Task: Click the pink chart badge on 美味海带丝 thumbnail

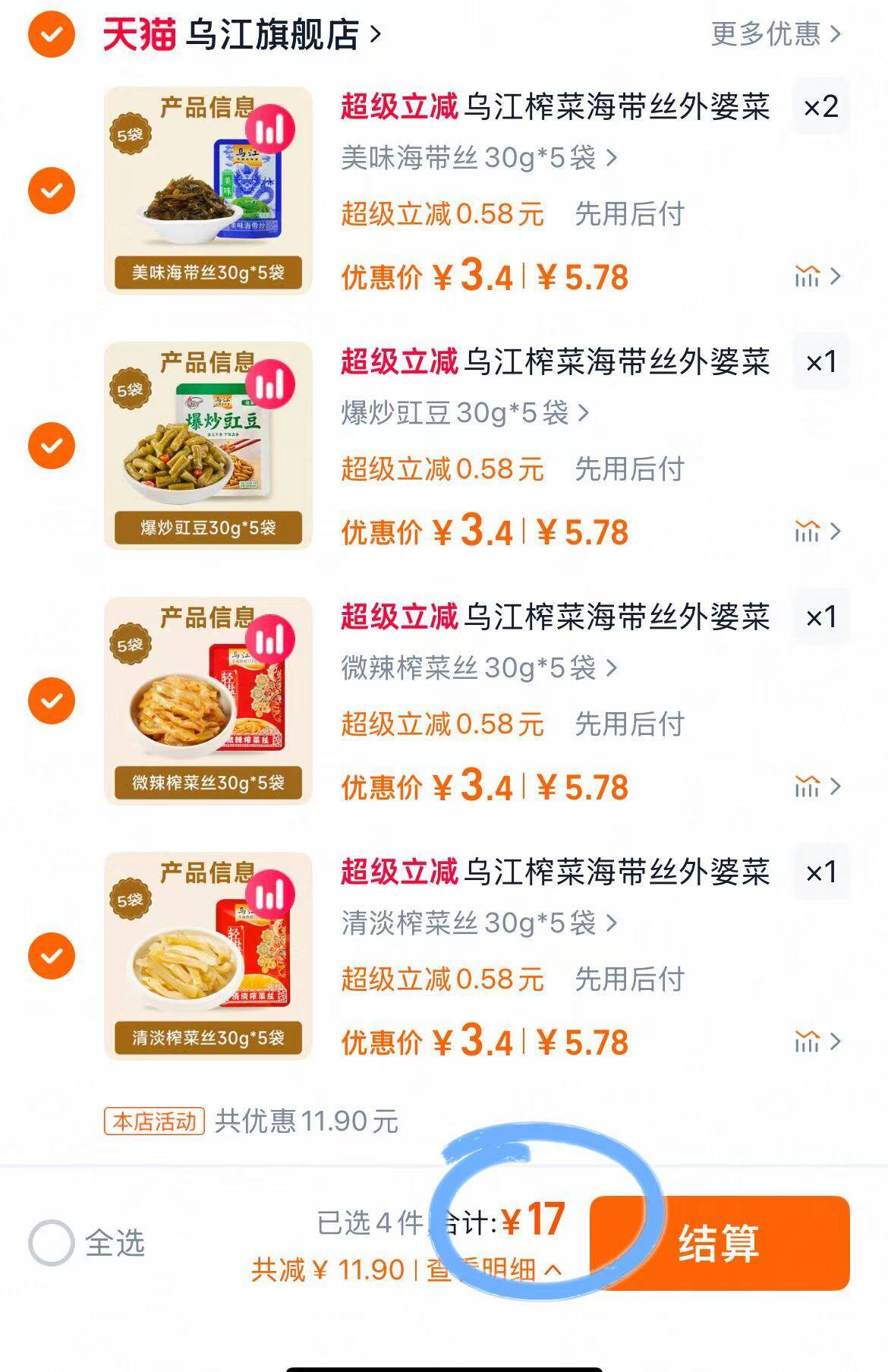Action: click(x=271, y=128)
